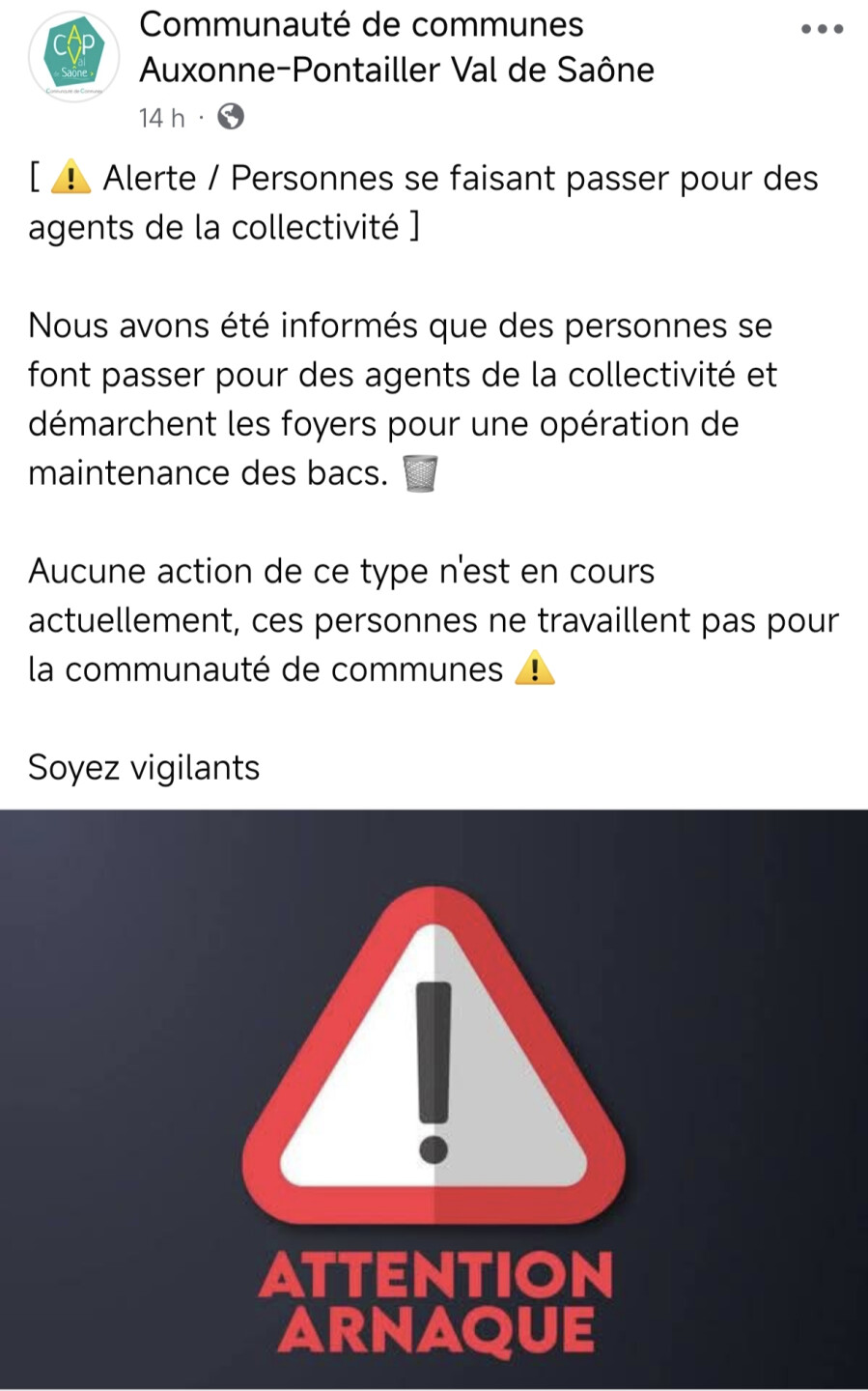The image size is (868, 1391).
Task: Open the Communauté de communes Auxonne-Pontailler page name
Action: click(397, 47)
